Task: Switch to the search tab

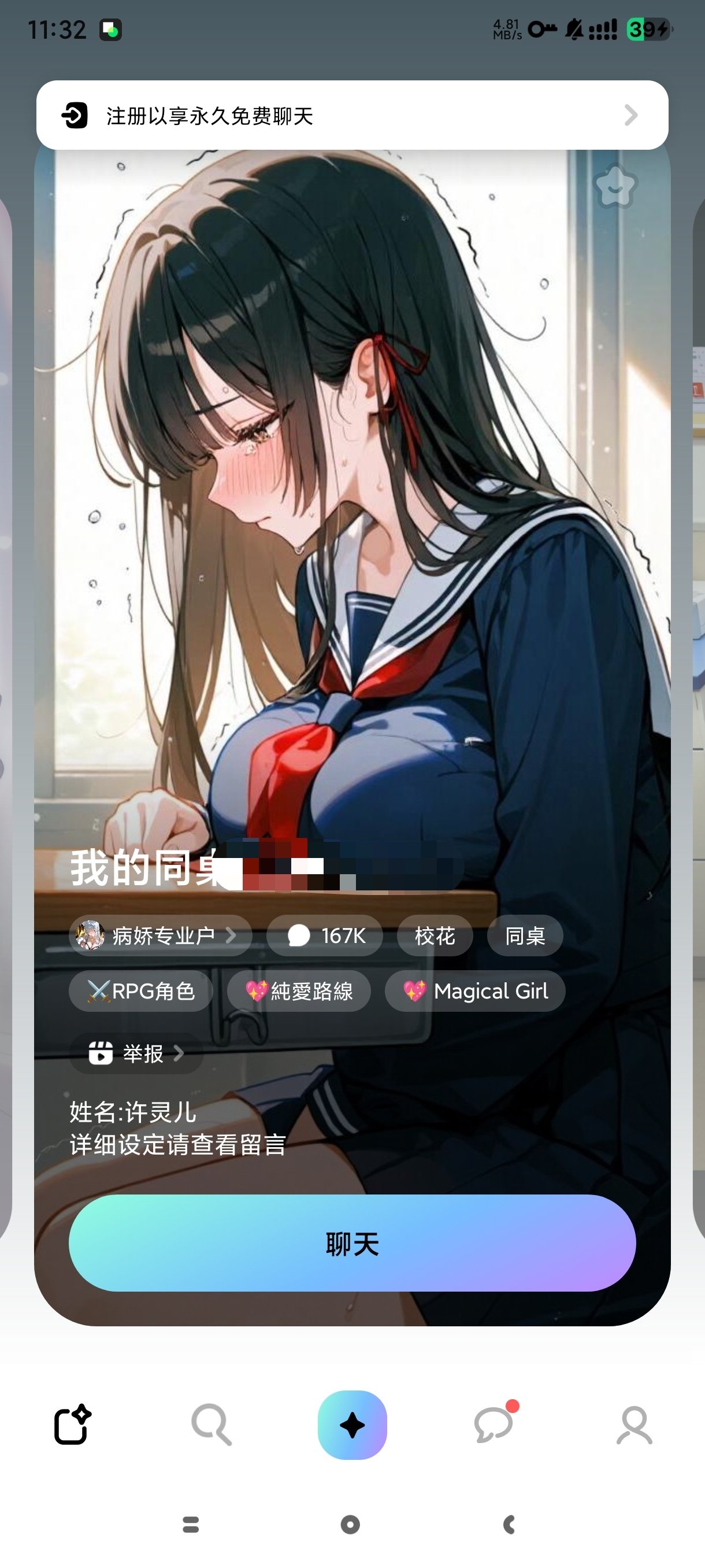Action: tap(211, 1425)
